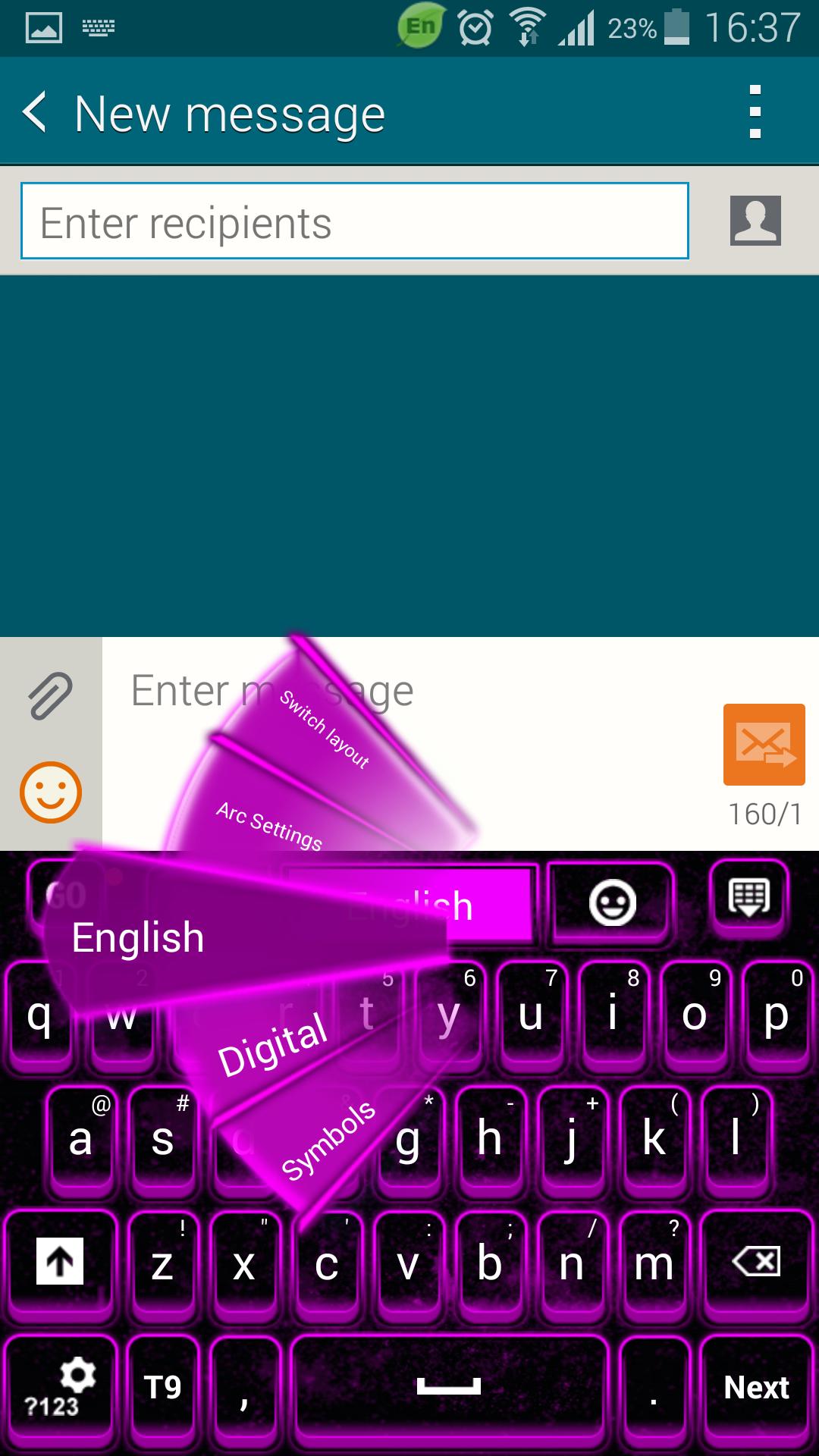Tap the space bar

click(x=449, y=1387)
